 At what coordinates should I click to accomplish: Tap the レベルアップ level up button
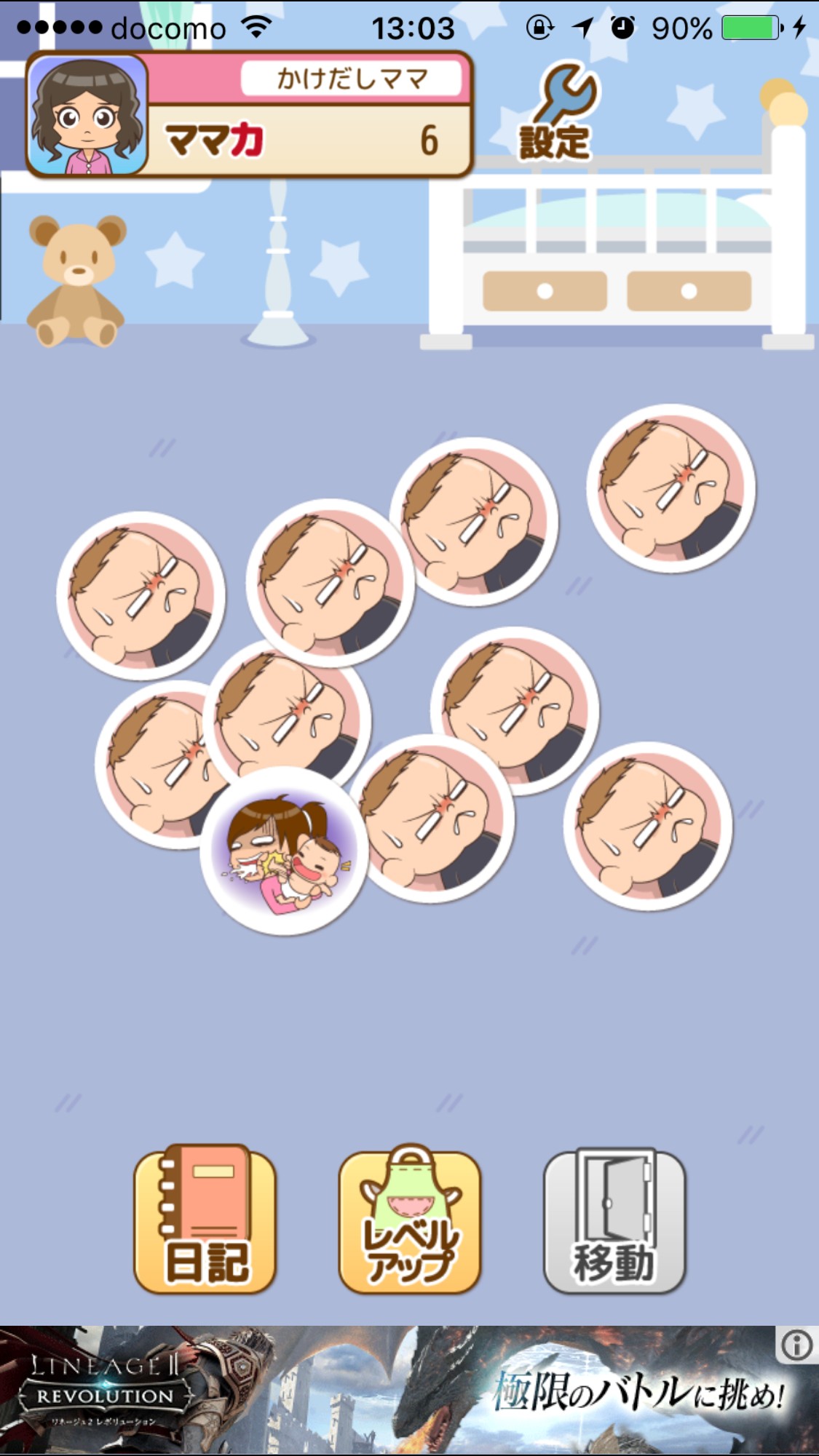click(x=410, y=1219)
